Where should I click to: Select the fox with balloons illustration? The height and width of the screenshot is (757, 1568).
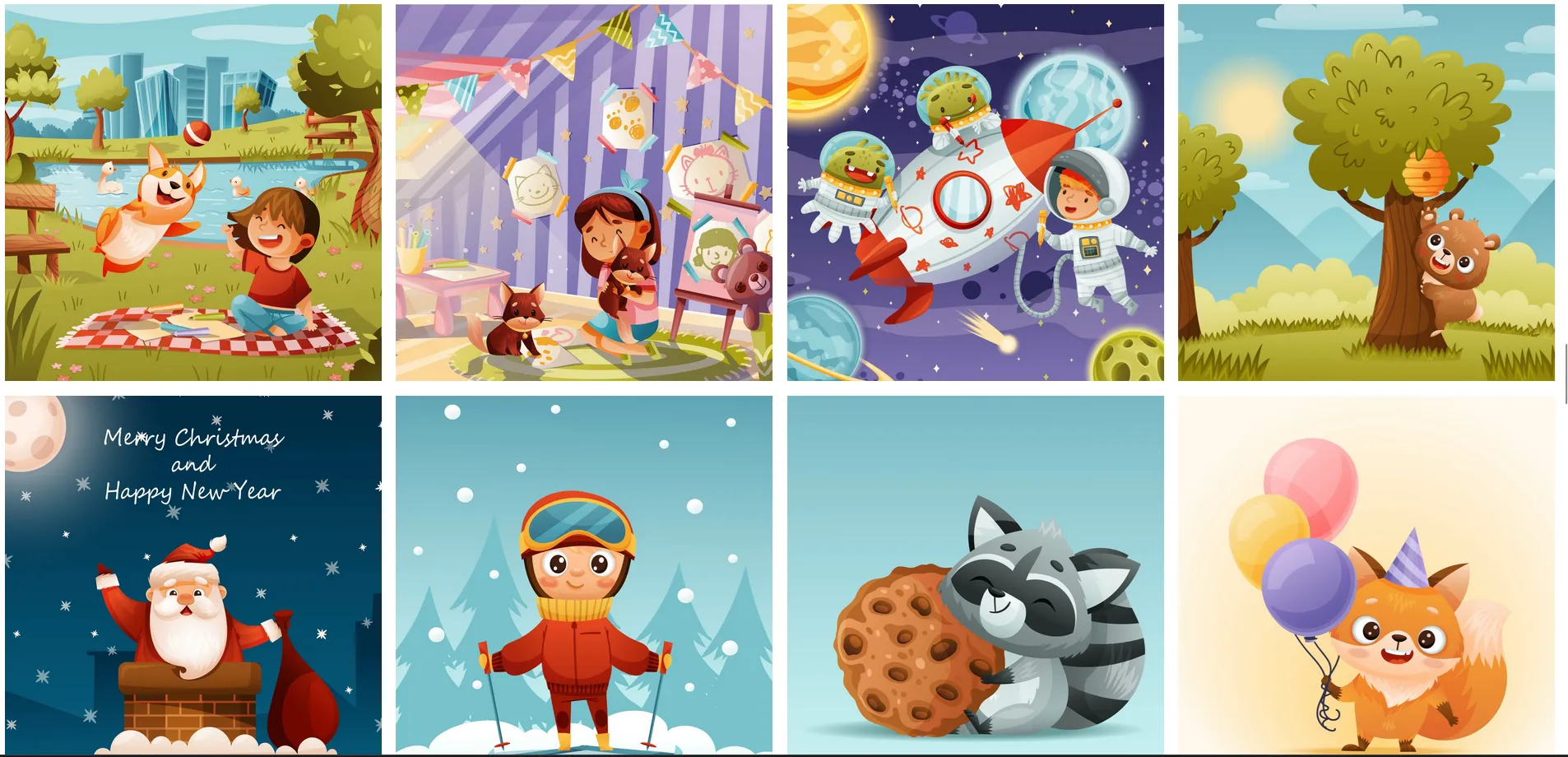pyautogui.click(x=1366, y=574)
